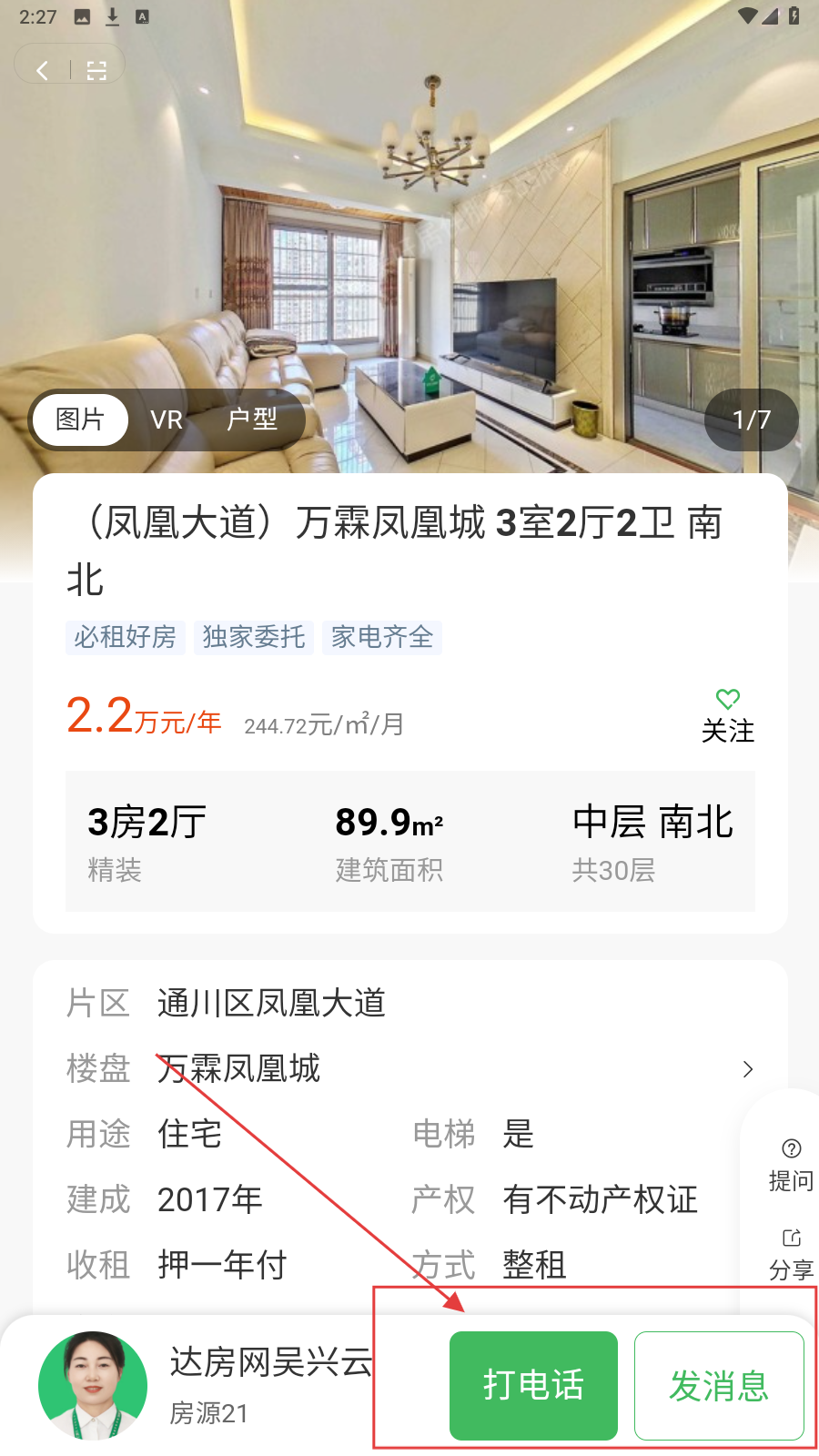The width and height of the screenshot is (819, 1456).
Task: Share this listing via 分享
Action: 790,1255
